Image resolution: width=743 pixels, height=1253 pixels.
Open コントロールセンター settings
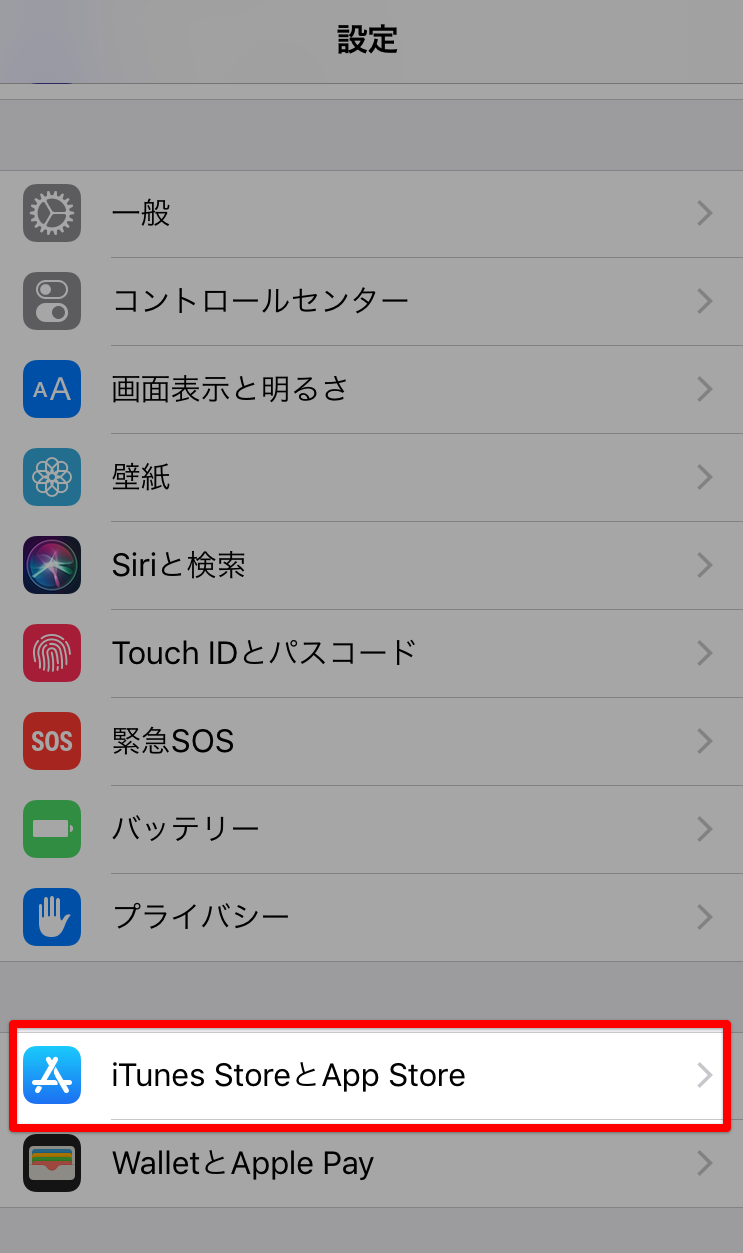[371, 301]
